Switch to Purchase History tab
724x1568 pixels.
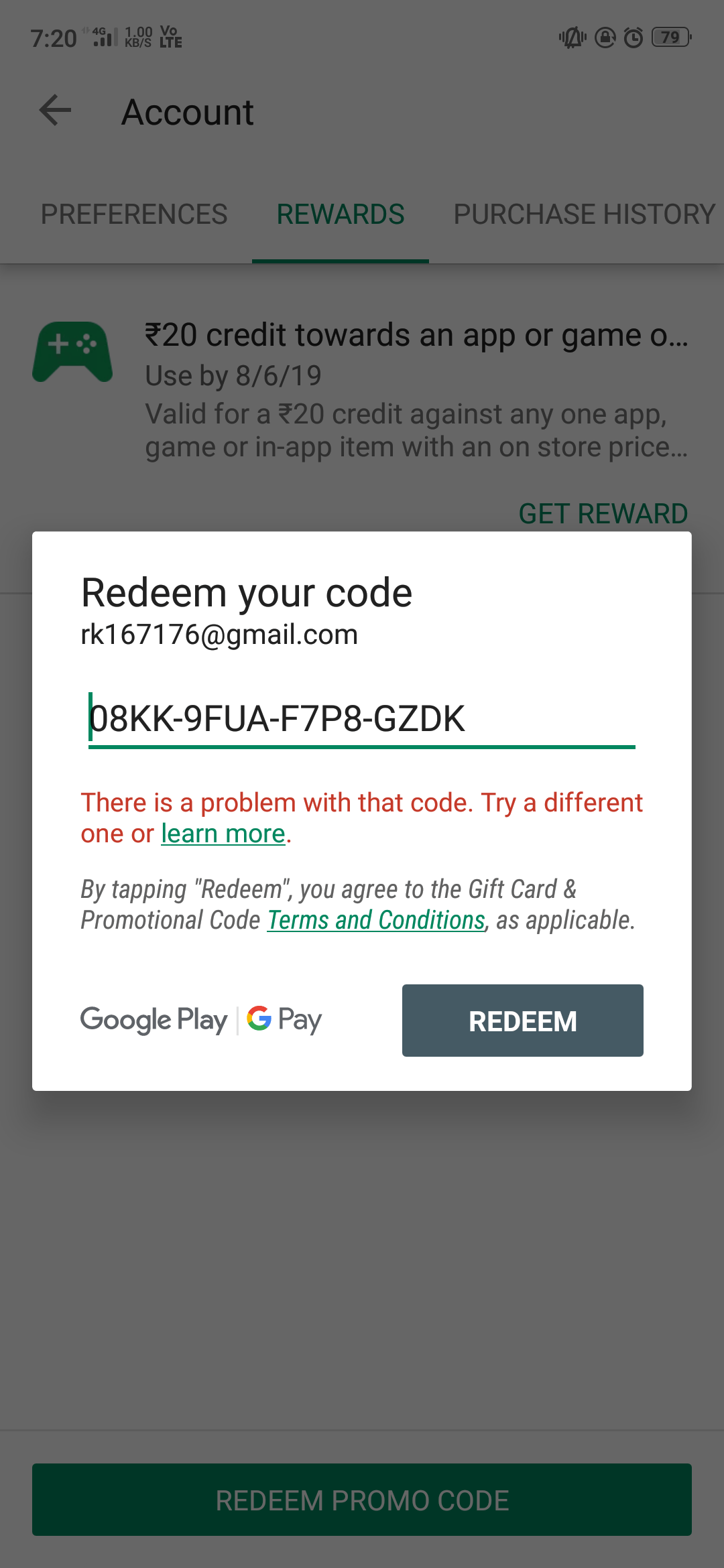584,214
